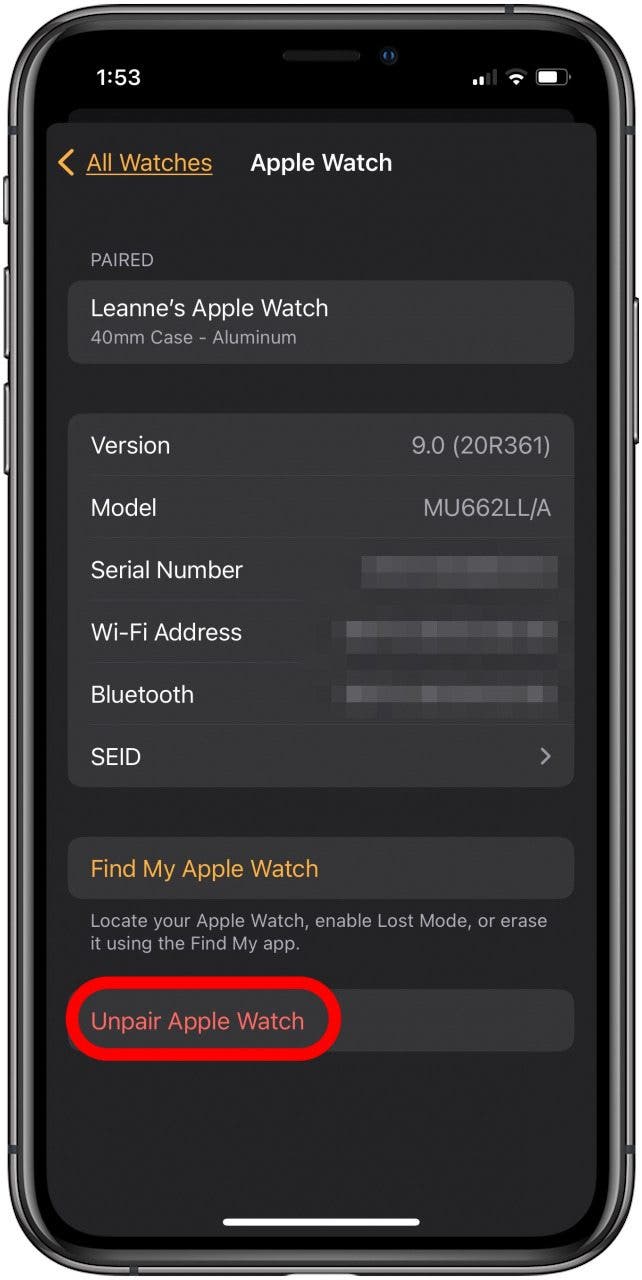
Task: Open the SEID details row
Action: [320, 757]
